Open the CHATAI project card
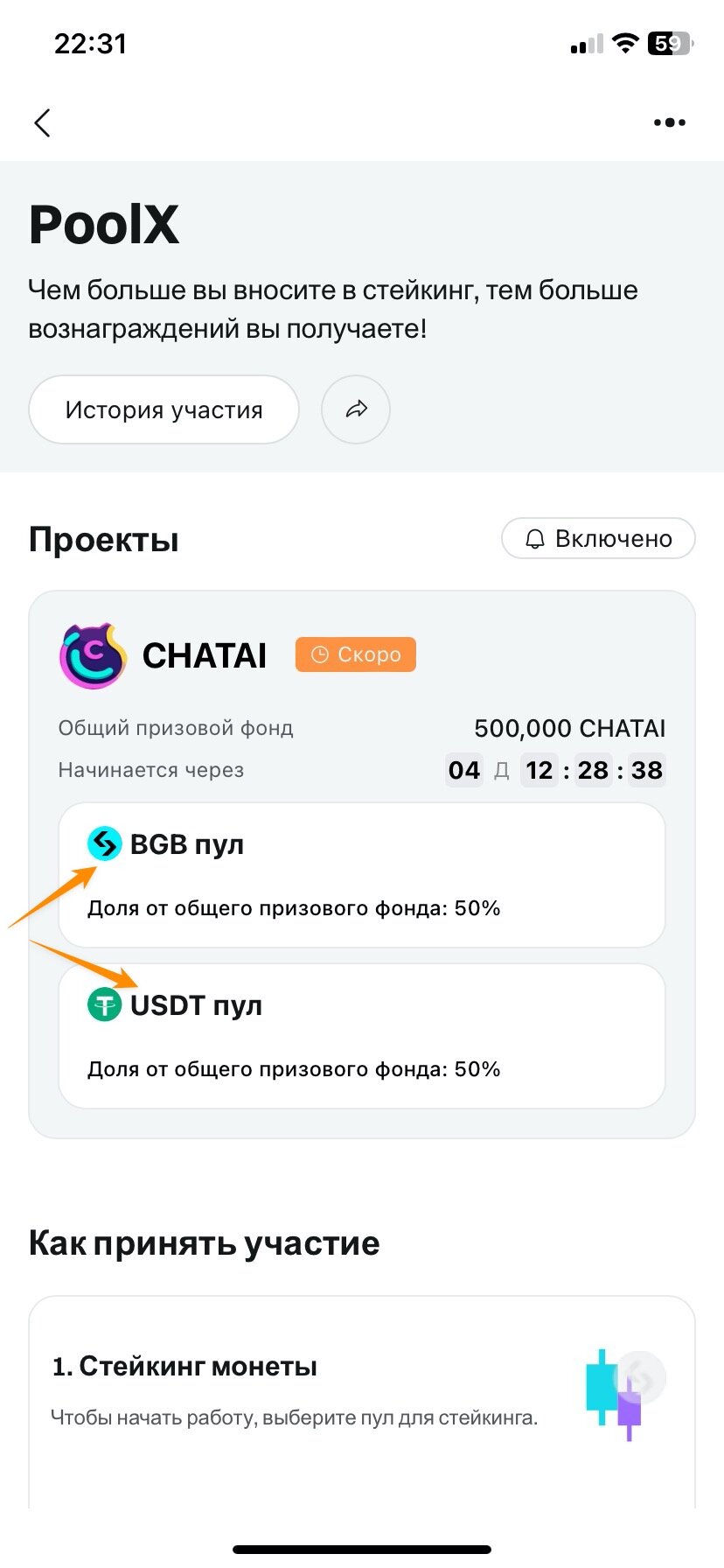This screenshot has width=724, height=1568. (x=362, y=864)
